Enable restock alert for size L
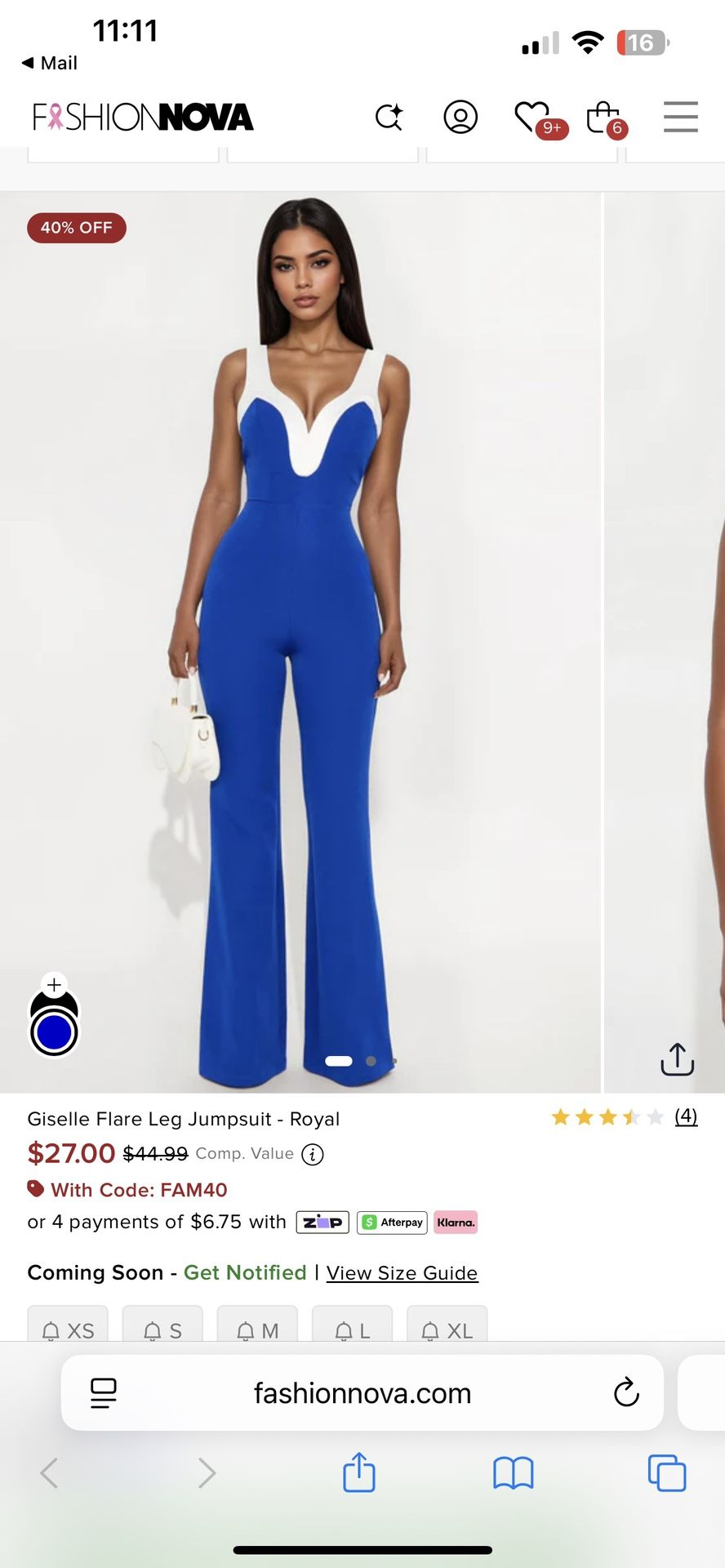725x1568 pixels. click(x=352, y=1329)
